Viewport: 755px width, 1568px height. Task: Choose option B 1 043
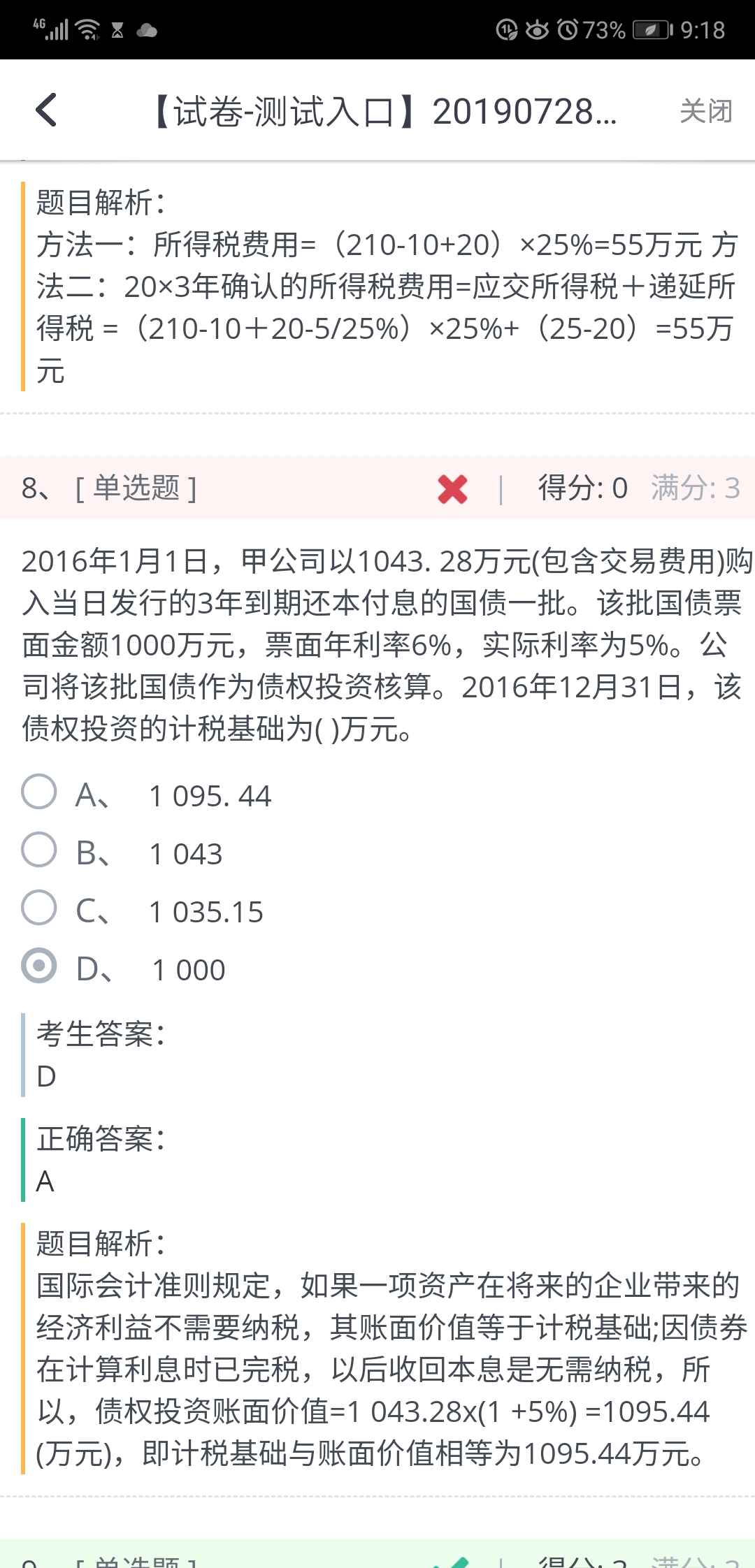39,850
